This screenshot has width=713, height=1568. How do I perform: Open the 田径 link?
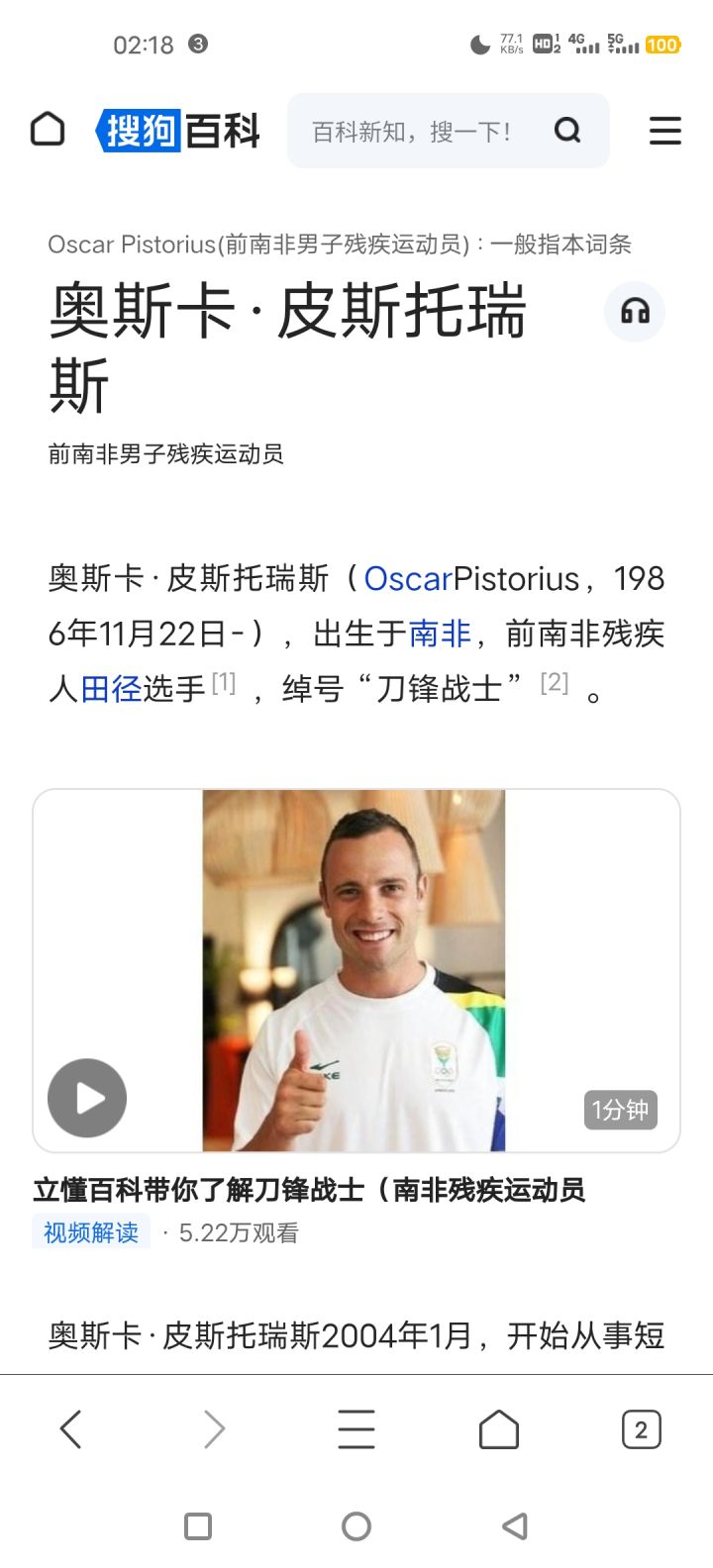(111, 689)
